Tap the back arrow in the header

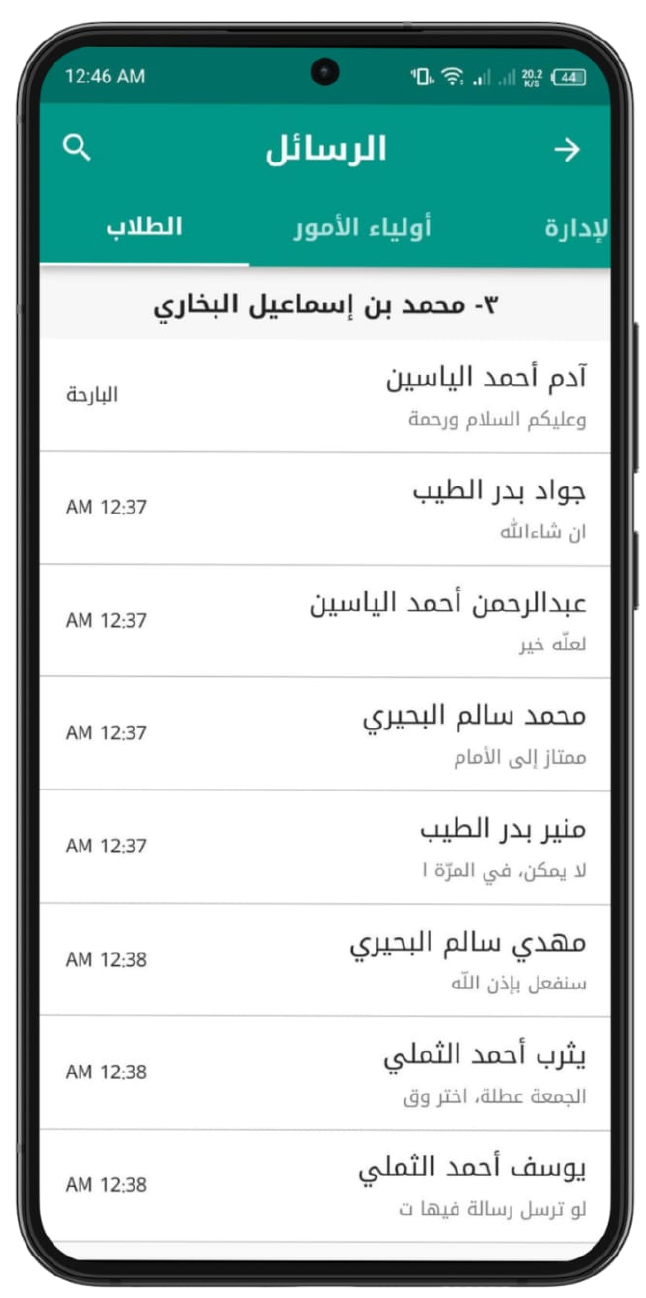(567, 150)
